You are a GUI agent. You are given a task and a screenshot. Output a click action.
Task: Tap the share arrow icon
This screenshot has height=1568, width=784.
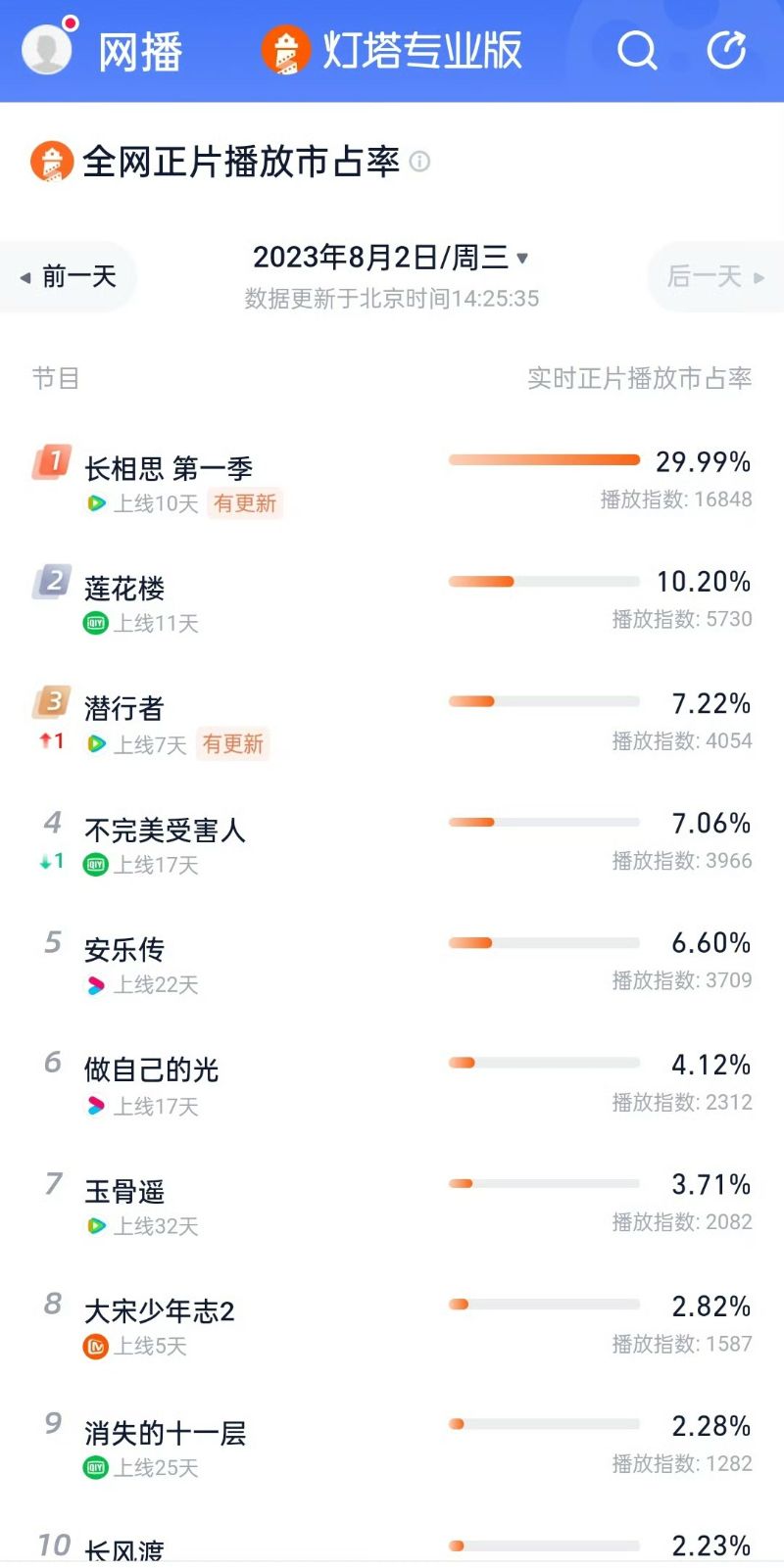point(726,50)
